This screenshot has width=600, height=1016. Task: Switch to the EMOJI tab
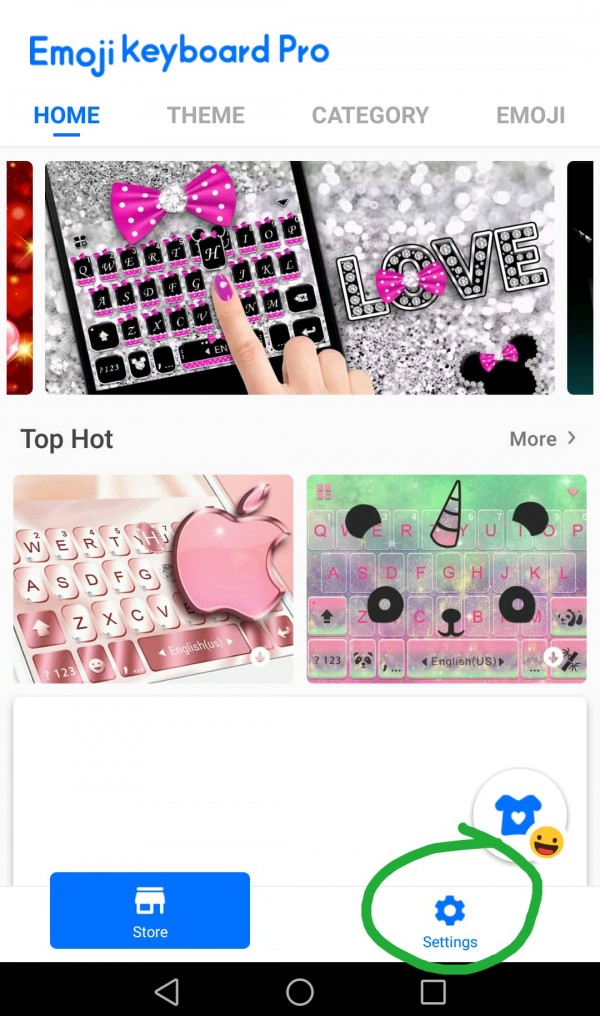pyautogui.click(x=530, y=115)
